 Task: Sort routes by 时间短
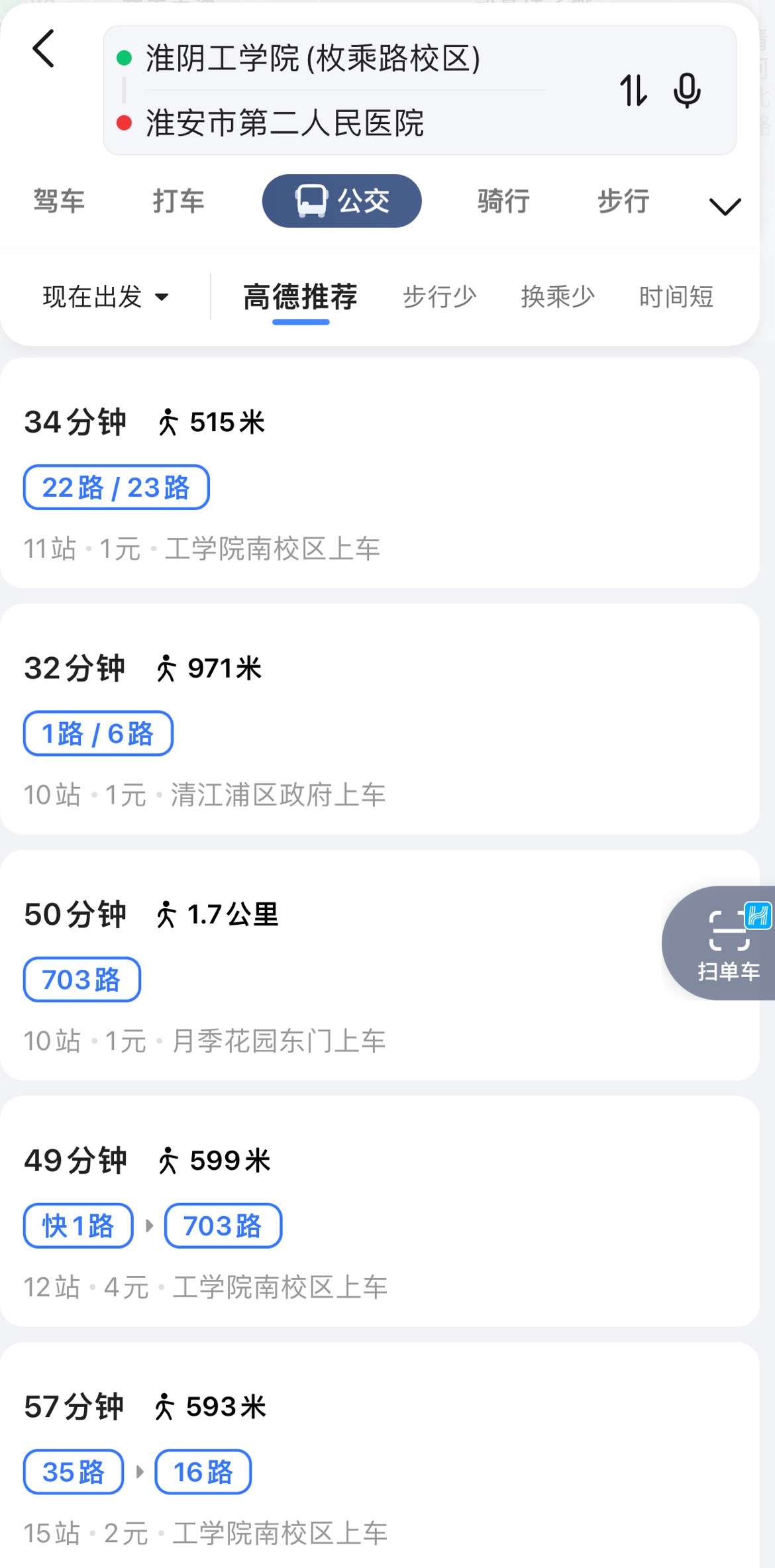click(x=676, y=297)
